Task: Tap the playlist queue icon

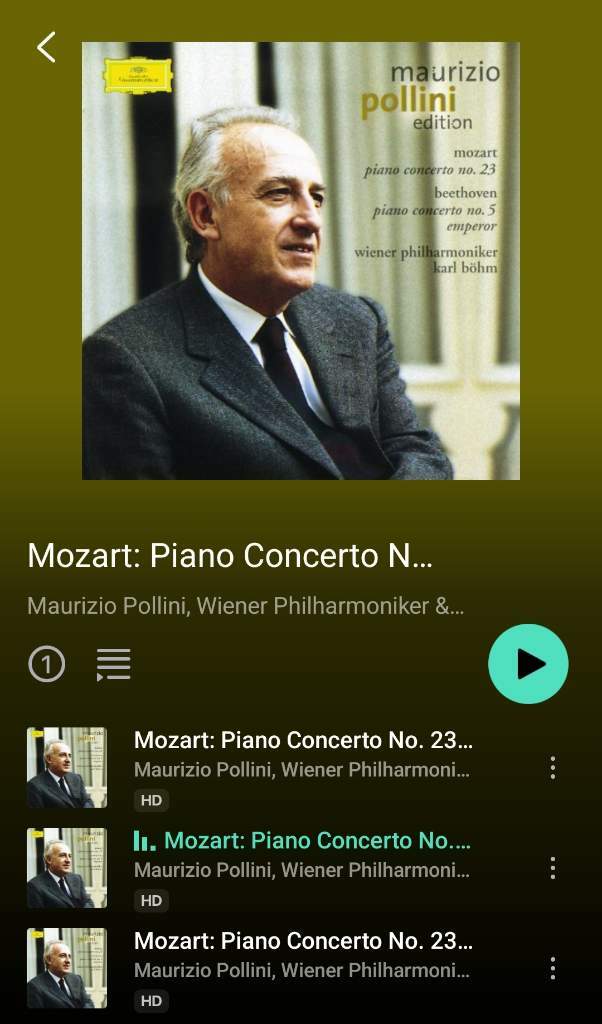Action: tap(113, 664)
